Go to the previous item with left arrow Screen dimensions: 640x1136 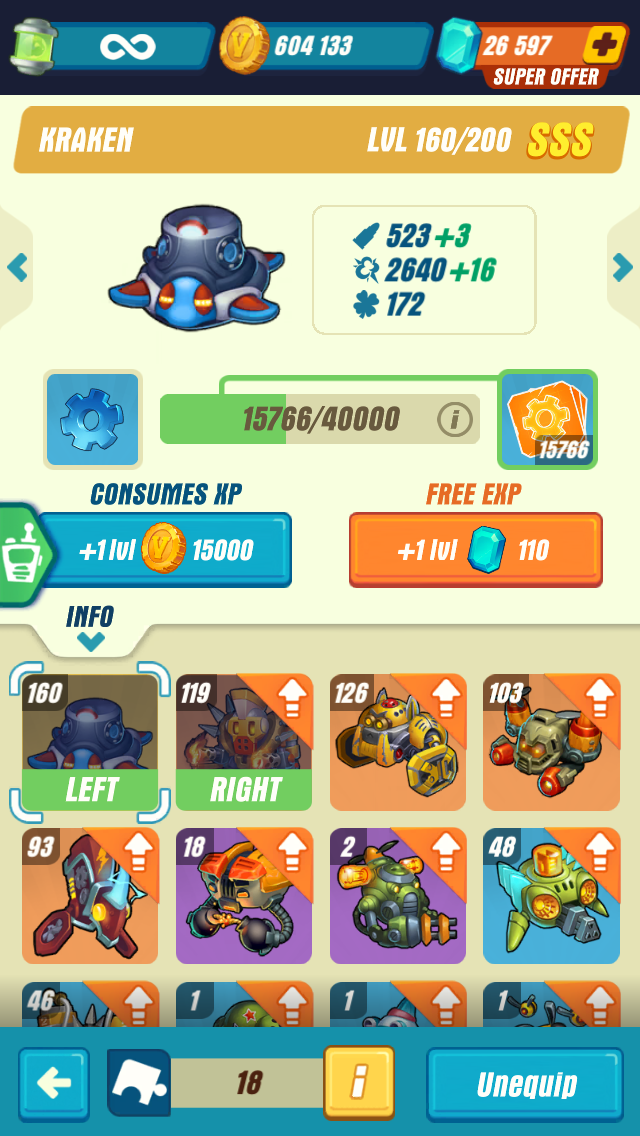coord(17,266)
